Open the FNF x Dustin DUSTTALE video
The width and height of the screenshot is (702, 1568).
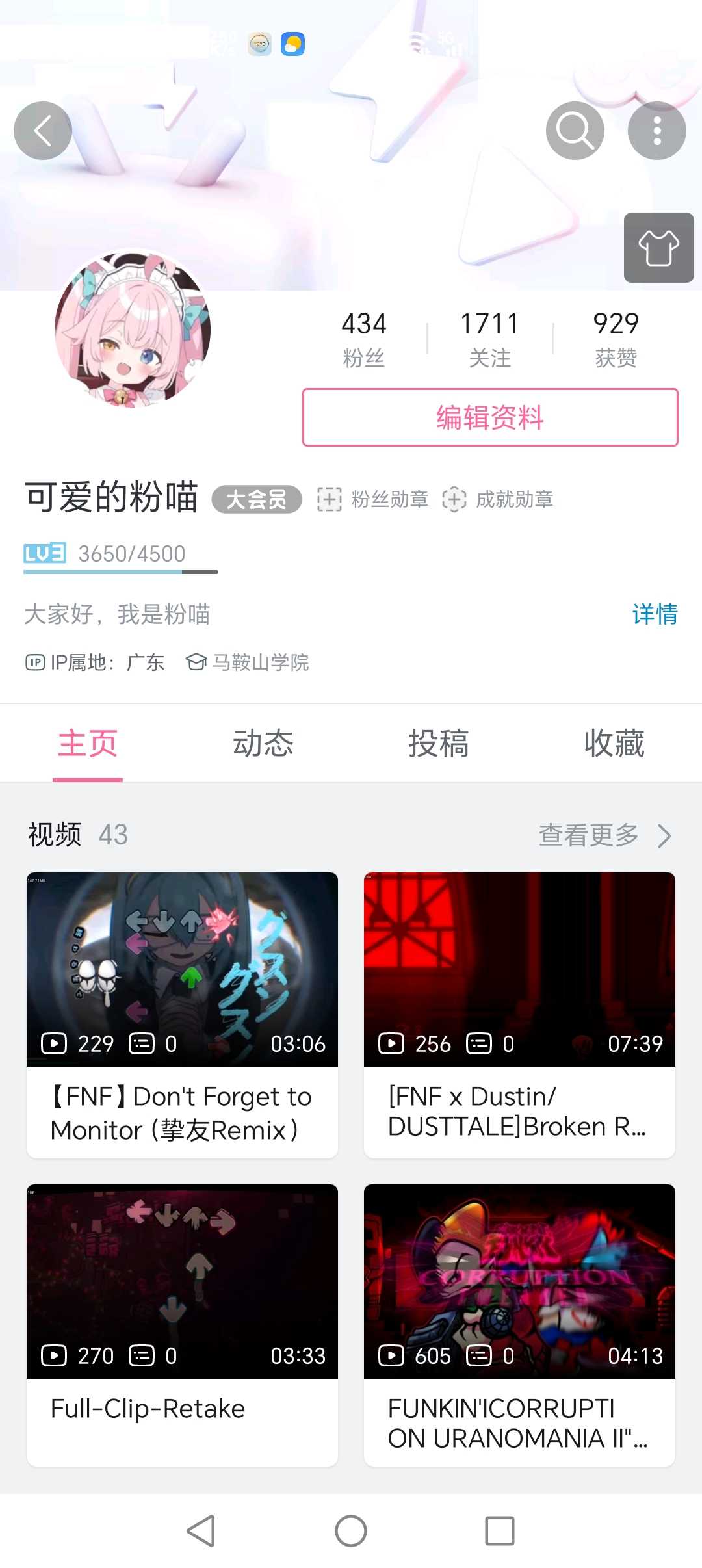pos(519,969)
